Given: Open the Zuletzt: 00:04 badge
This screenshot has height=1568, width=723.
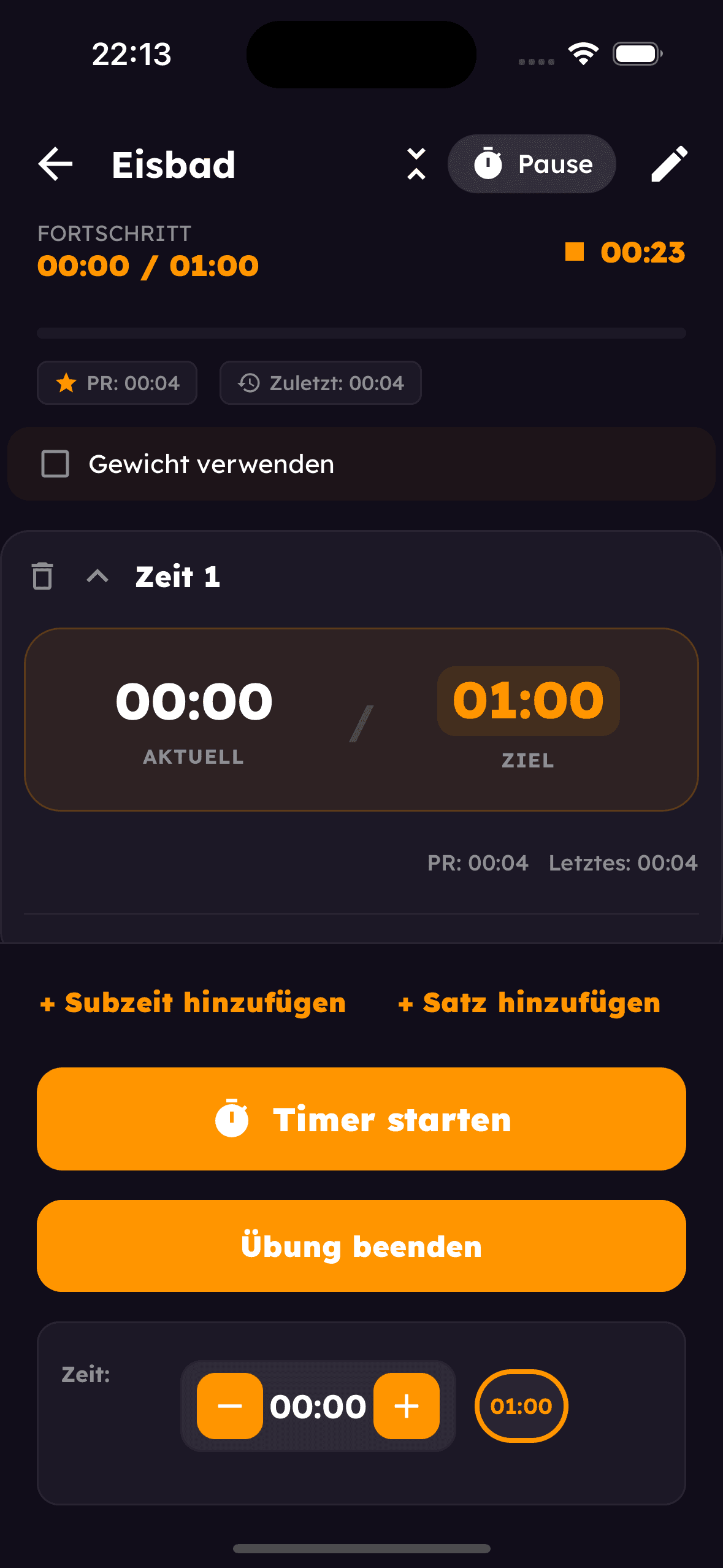Looking at the screenshot, I should point(320,383).
